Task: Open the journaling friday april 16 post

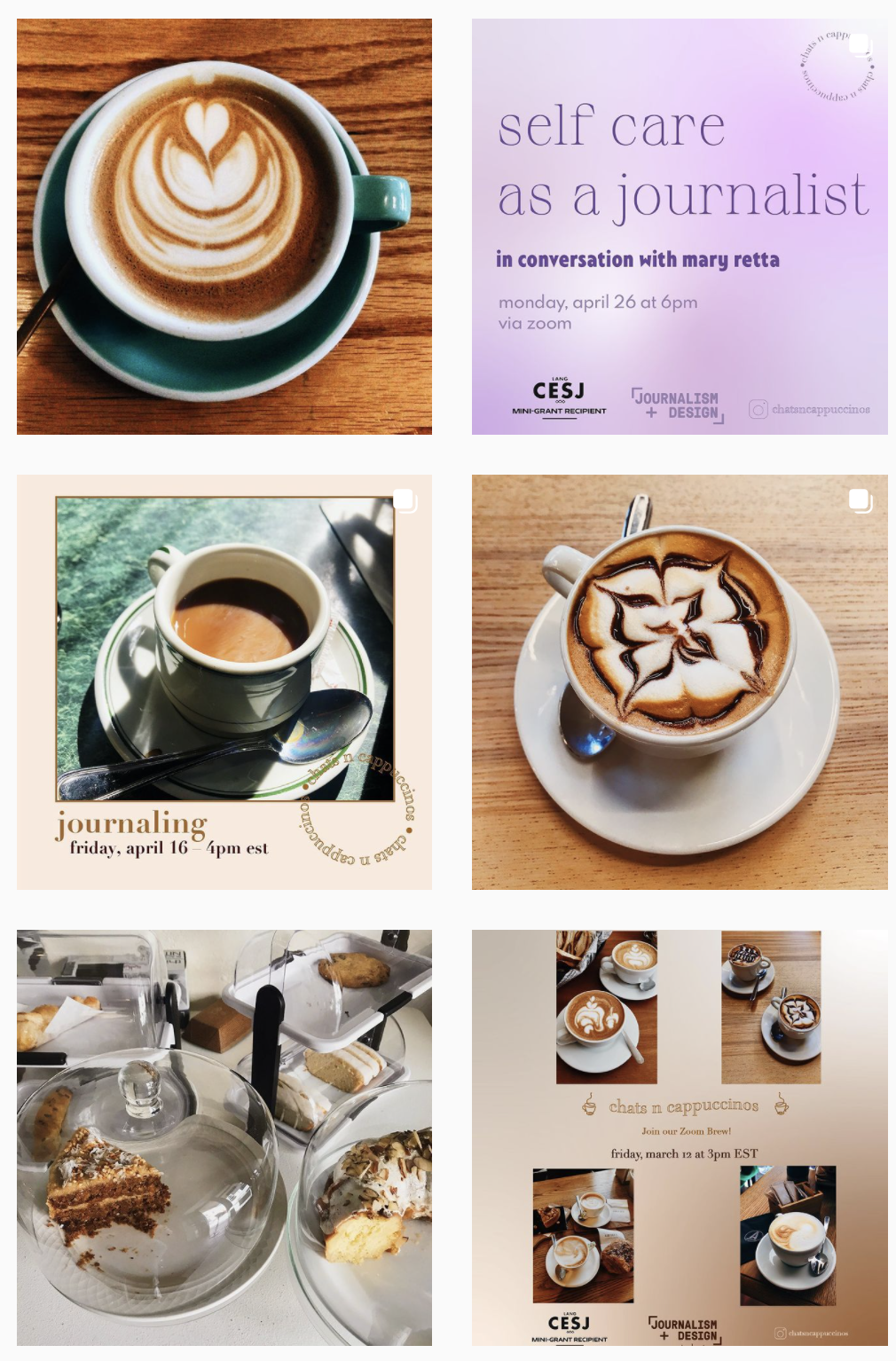Action: pyautogui.click(x=224, y=681)
